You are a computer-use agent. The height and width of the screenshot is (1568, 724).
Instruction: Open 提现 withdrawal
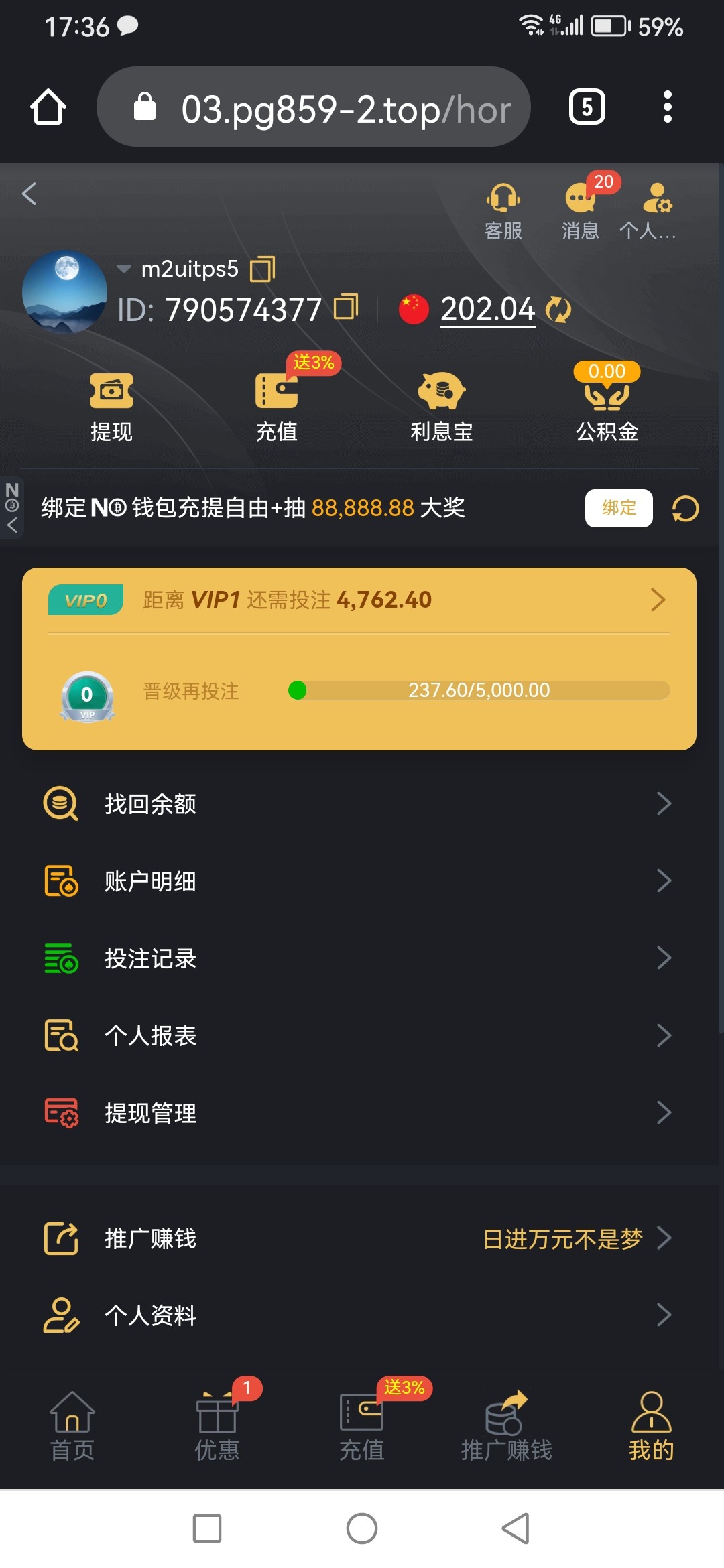coord(111,407)
